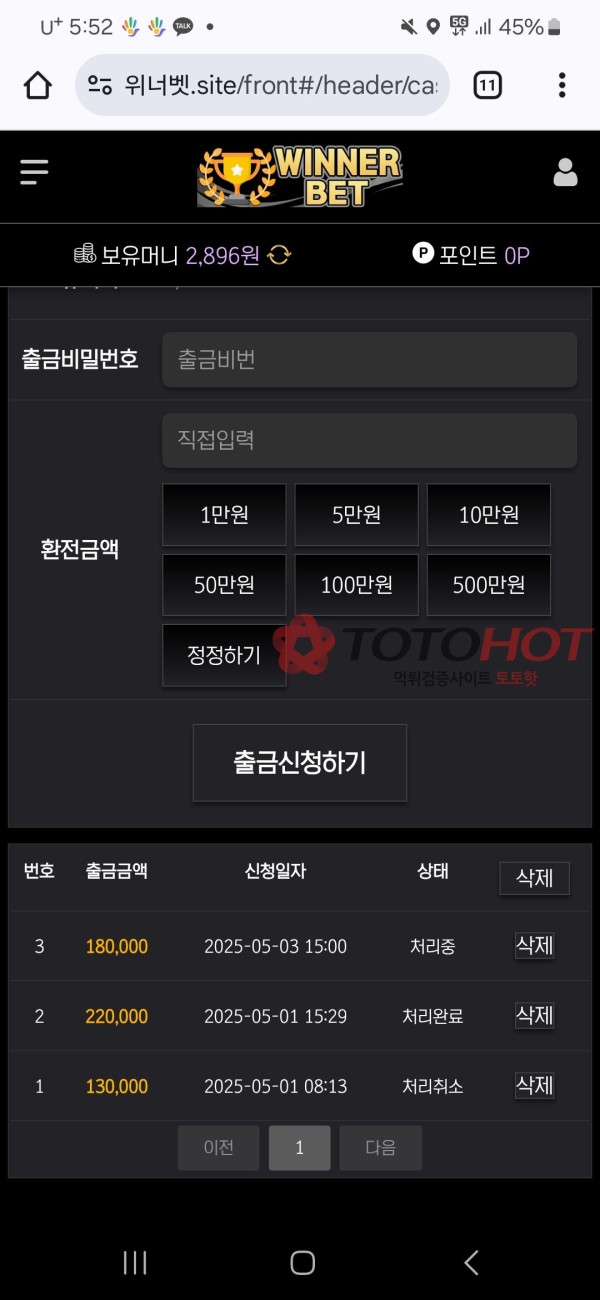Viewport: 600px width, 1300px height.
Task: Open Chrome's three-dot overflow menu
Action: pyautogui.click(x=562, y=86)
